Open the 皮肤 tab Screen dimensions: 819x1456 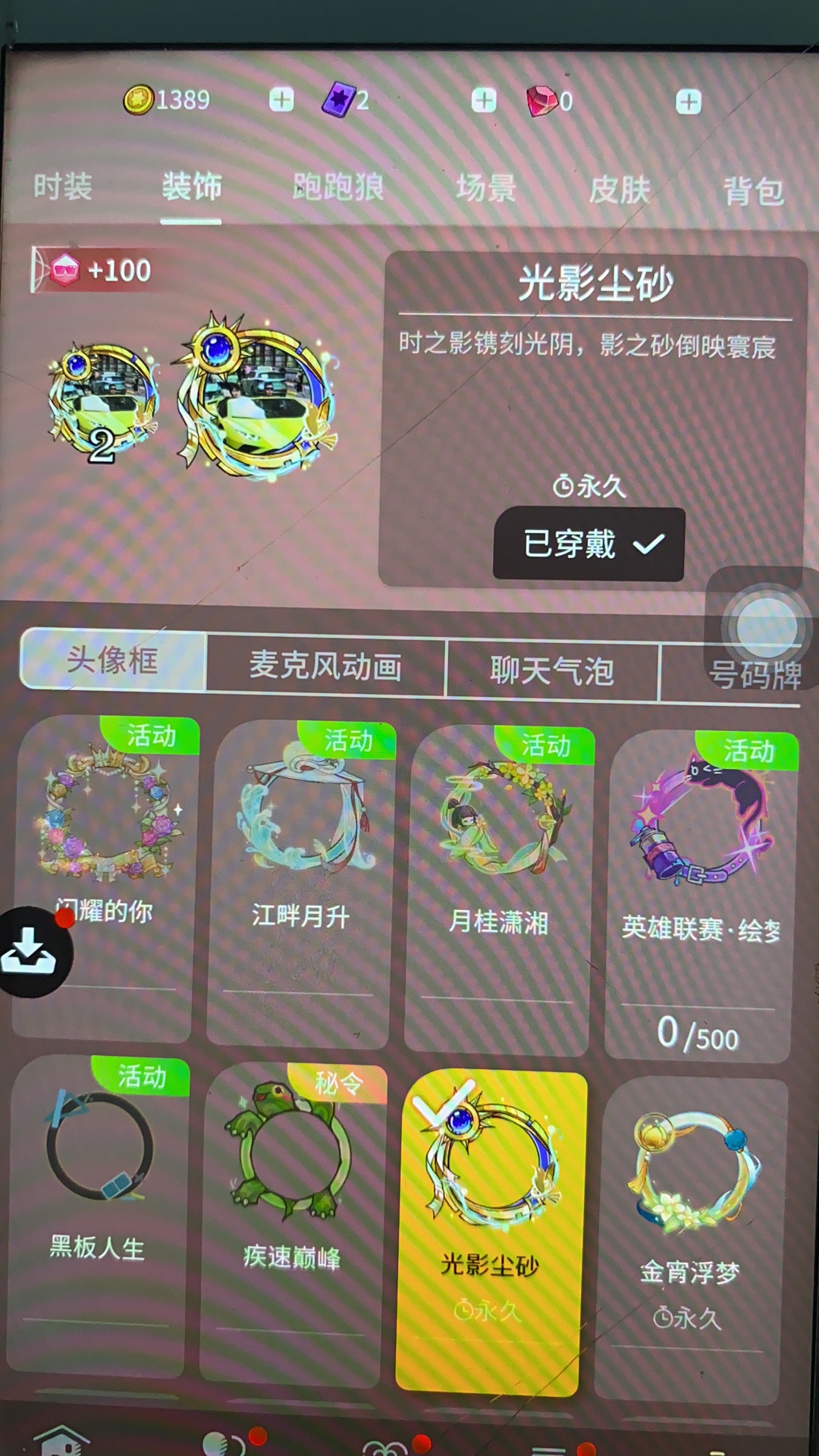point(620,190)
